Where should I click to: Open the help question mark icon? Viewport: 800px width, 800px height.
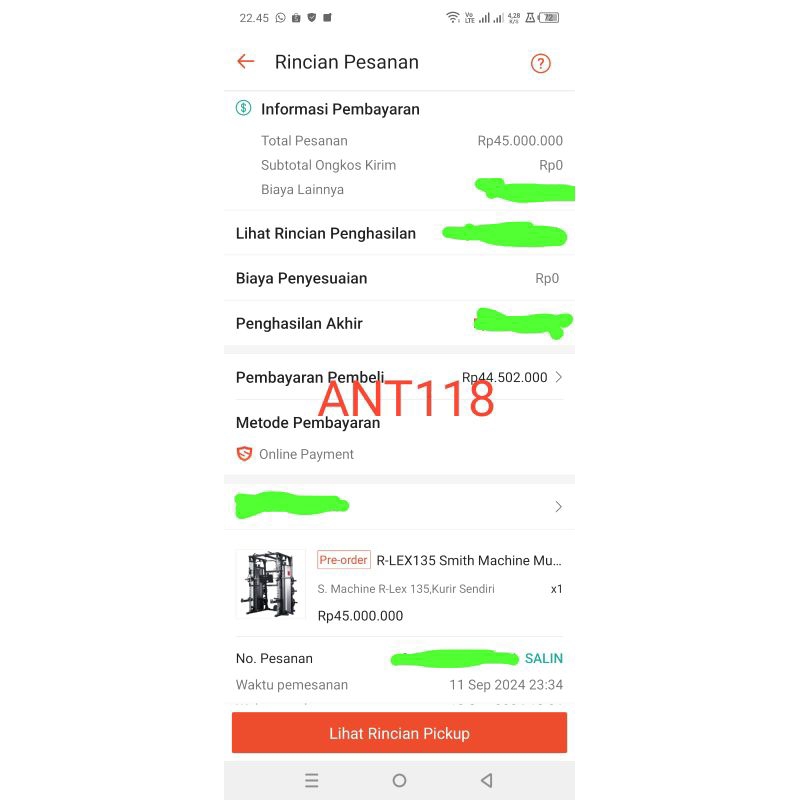pyautogui.click(x=540, y=63)
